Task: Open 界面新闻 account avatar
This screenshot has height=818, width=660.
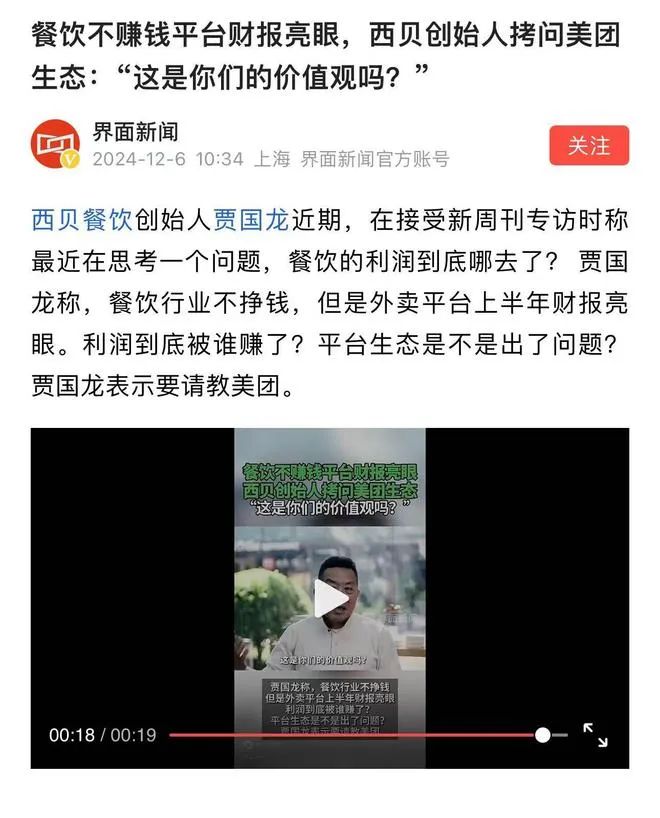Action: [56, 145]
